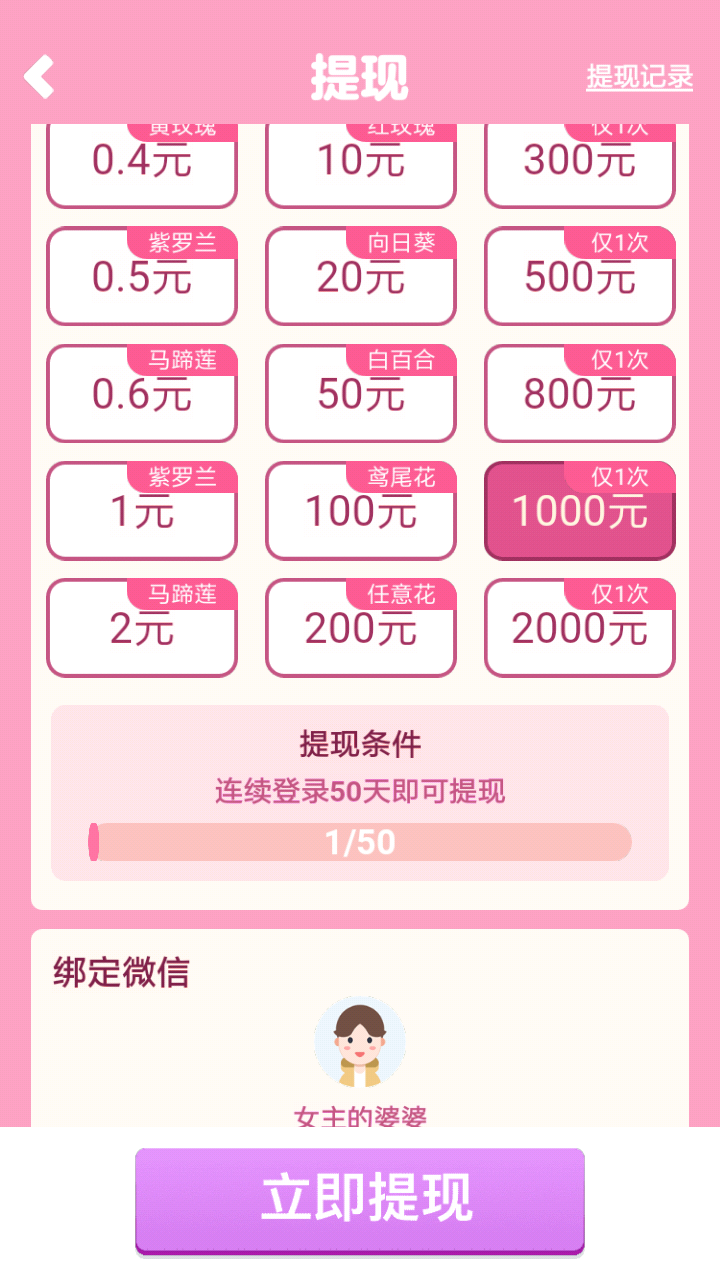Choose the 300元 withdrawal amount

point(579,165)
